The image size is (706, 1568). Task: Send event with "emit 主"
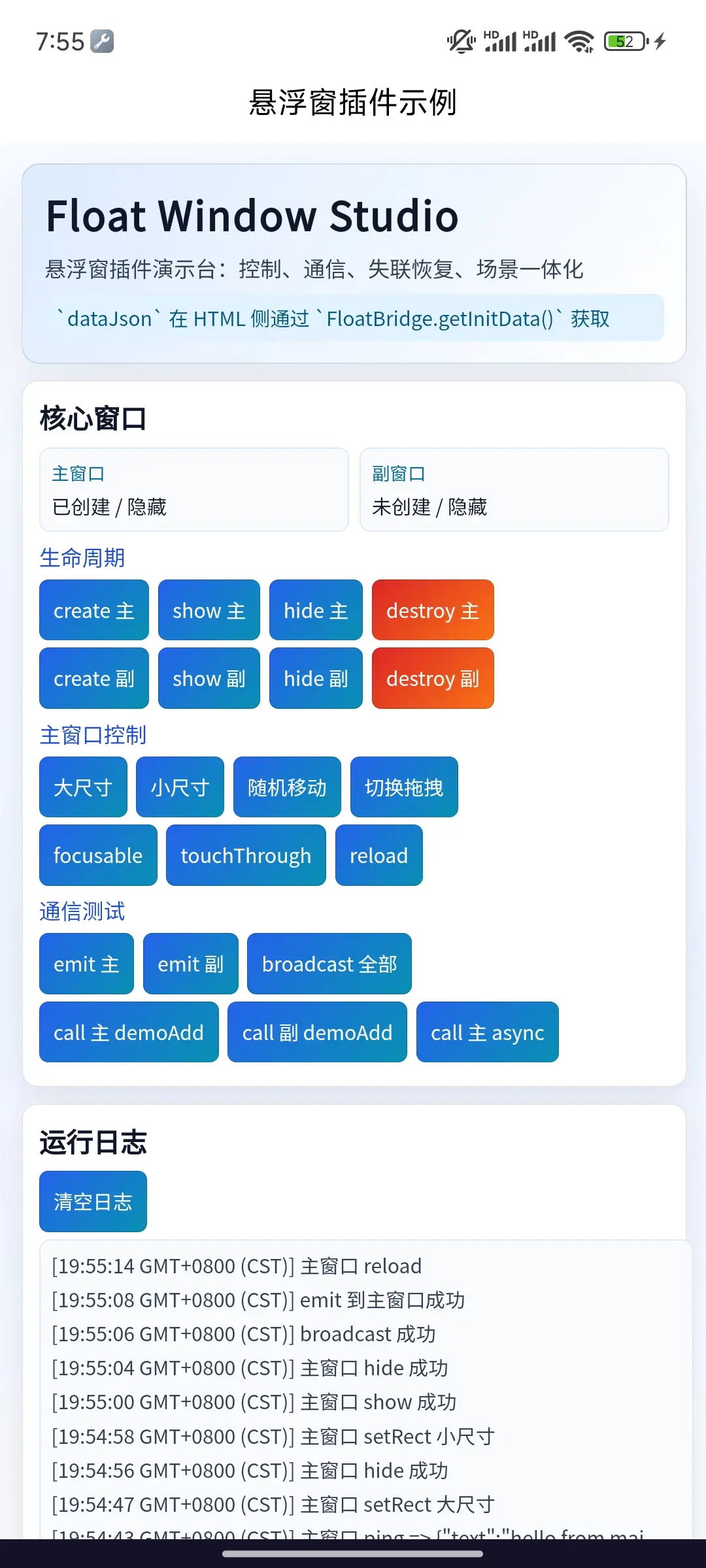pos(86,964)
